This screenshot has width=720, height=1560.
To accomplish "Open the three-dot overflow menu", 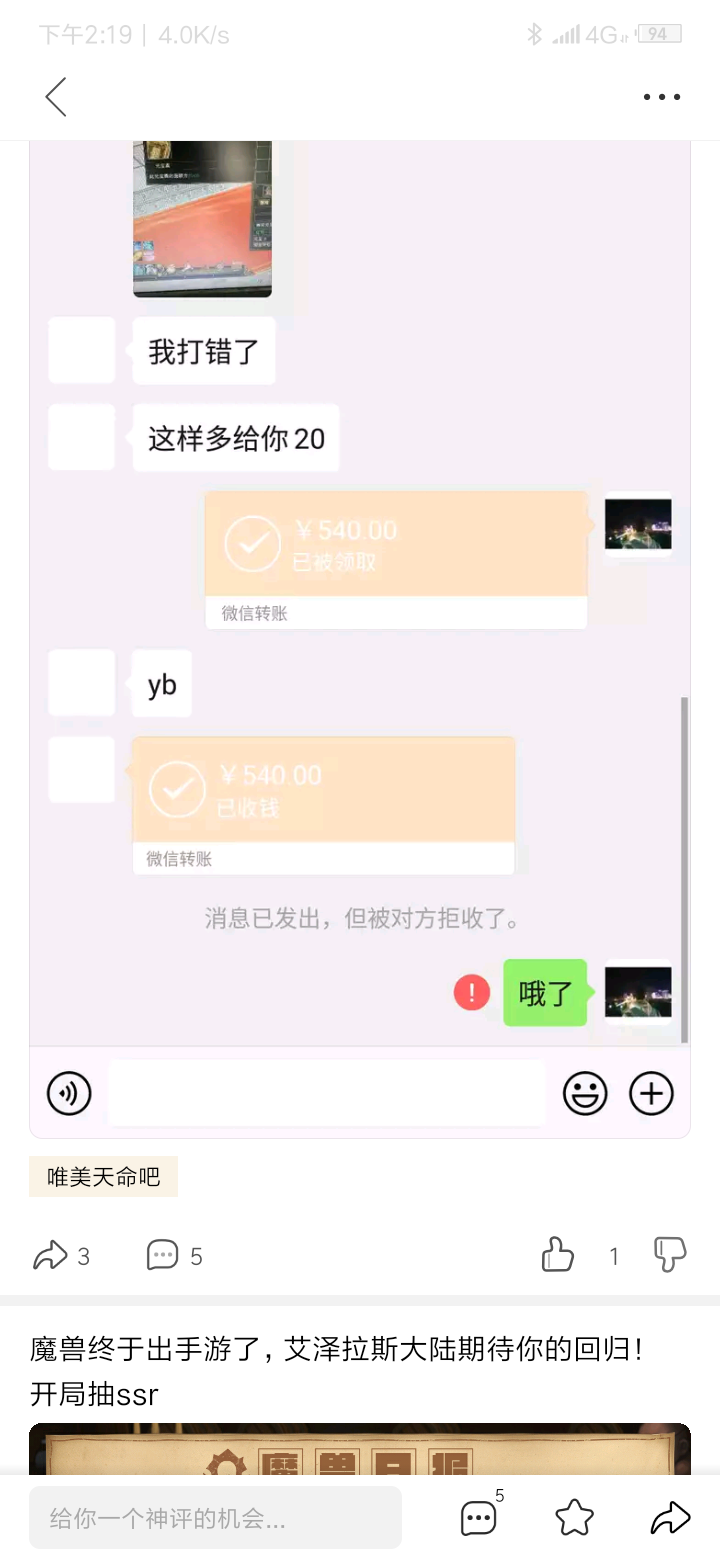I will tap(661, 97).
